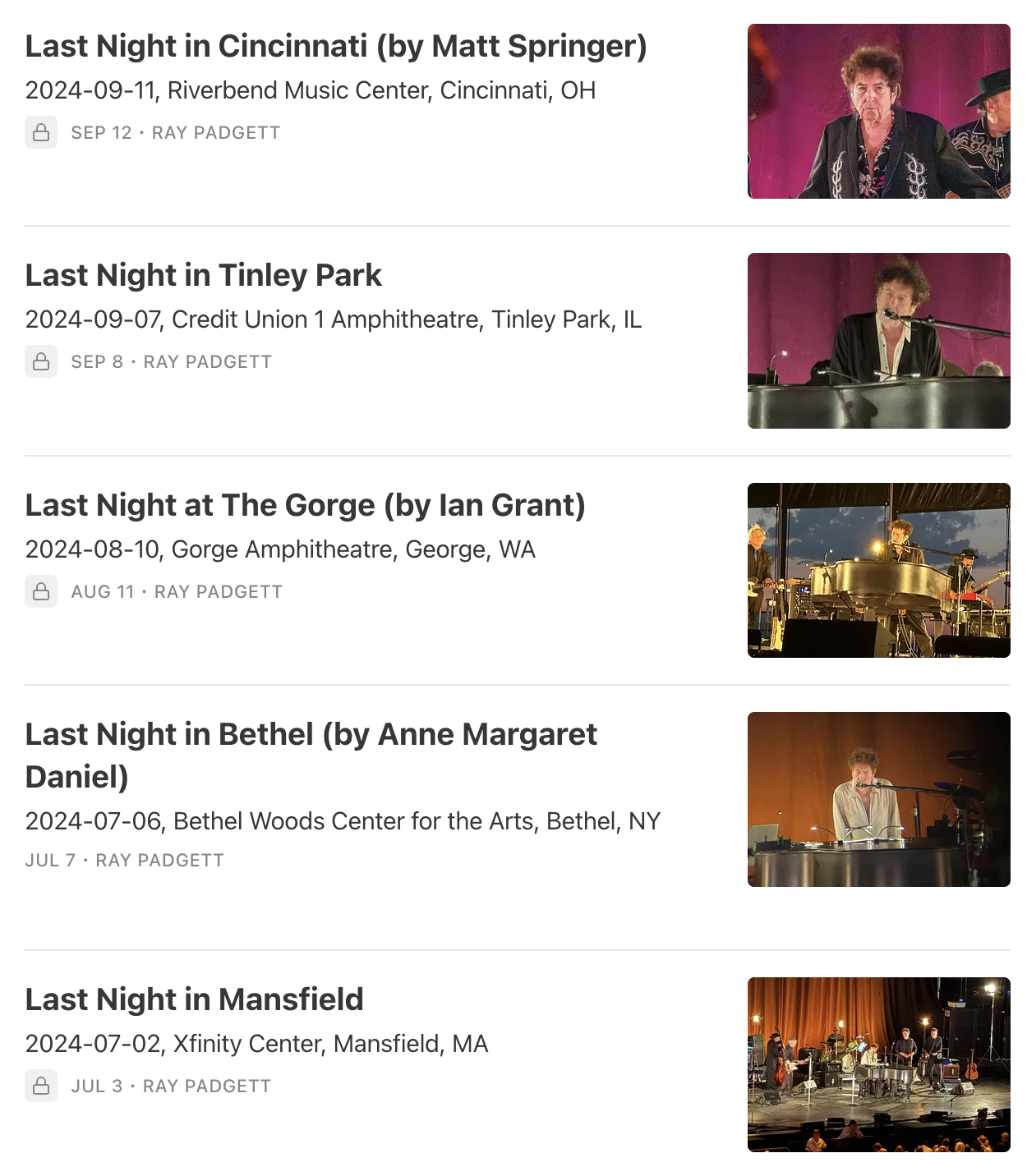Click the padlock icon on The Gorge post
The width and height of the screenshot is (1027, 1176).
(x=40, y=591)
